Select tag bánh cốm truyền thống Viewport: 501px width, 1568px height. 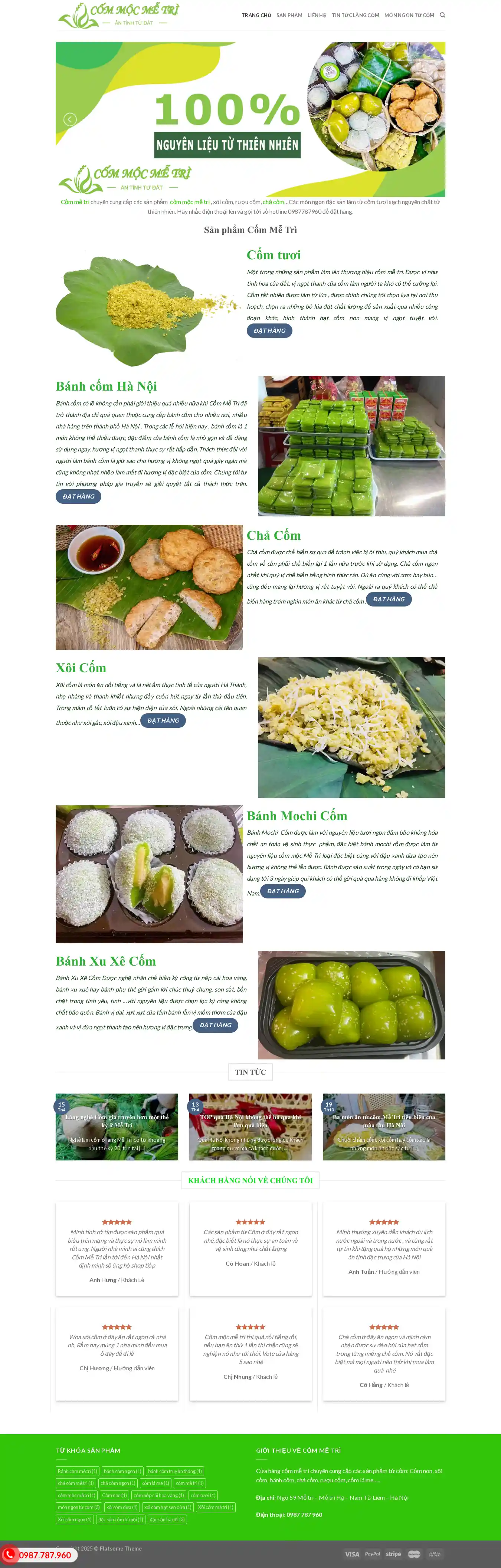pyautogui.click(x=175, y=1471)
